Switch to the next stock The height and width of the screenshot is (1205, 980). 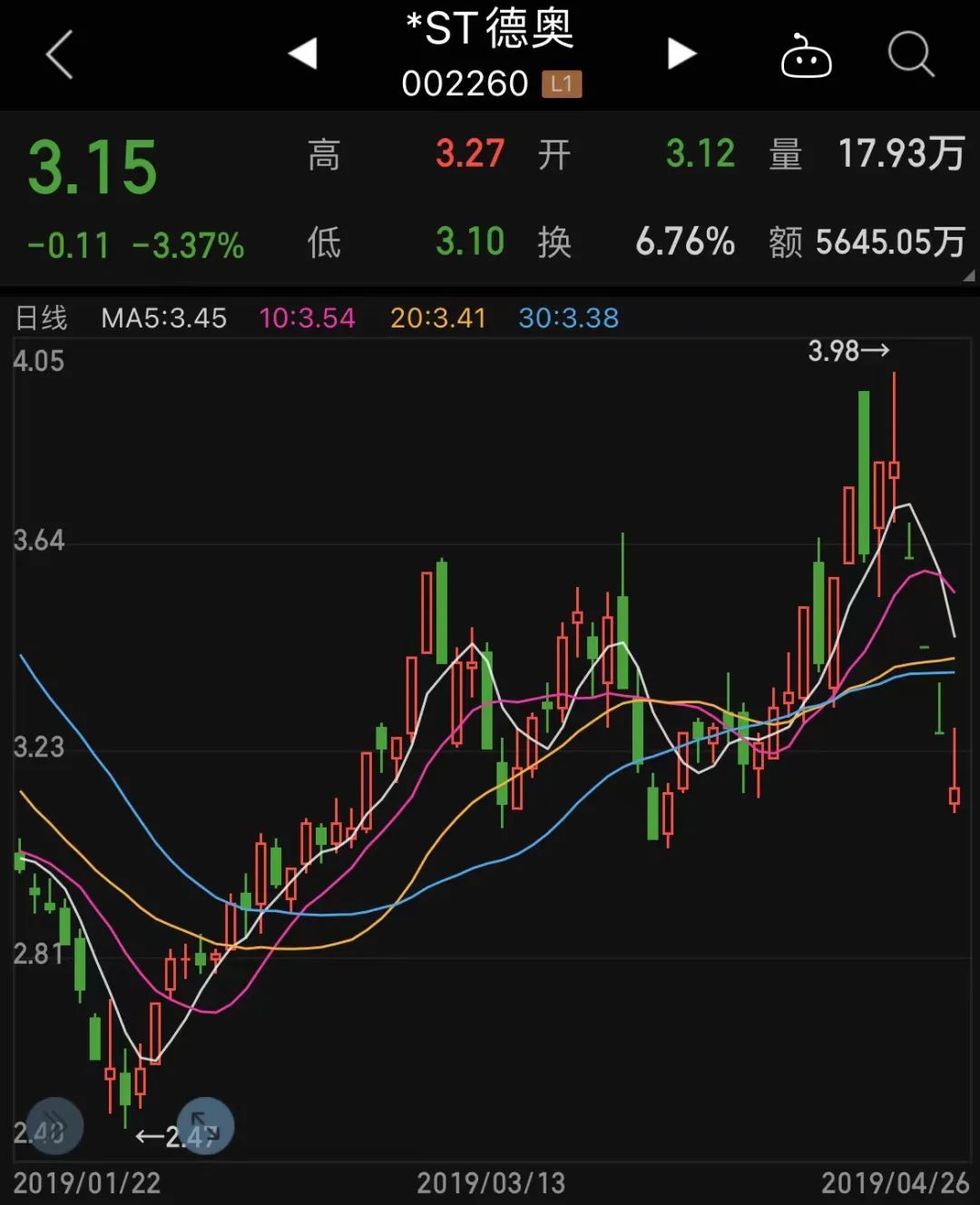tap(681, 54)
